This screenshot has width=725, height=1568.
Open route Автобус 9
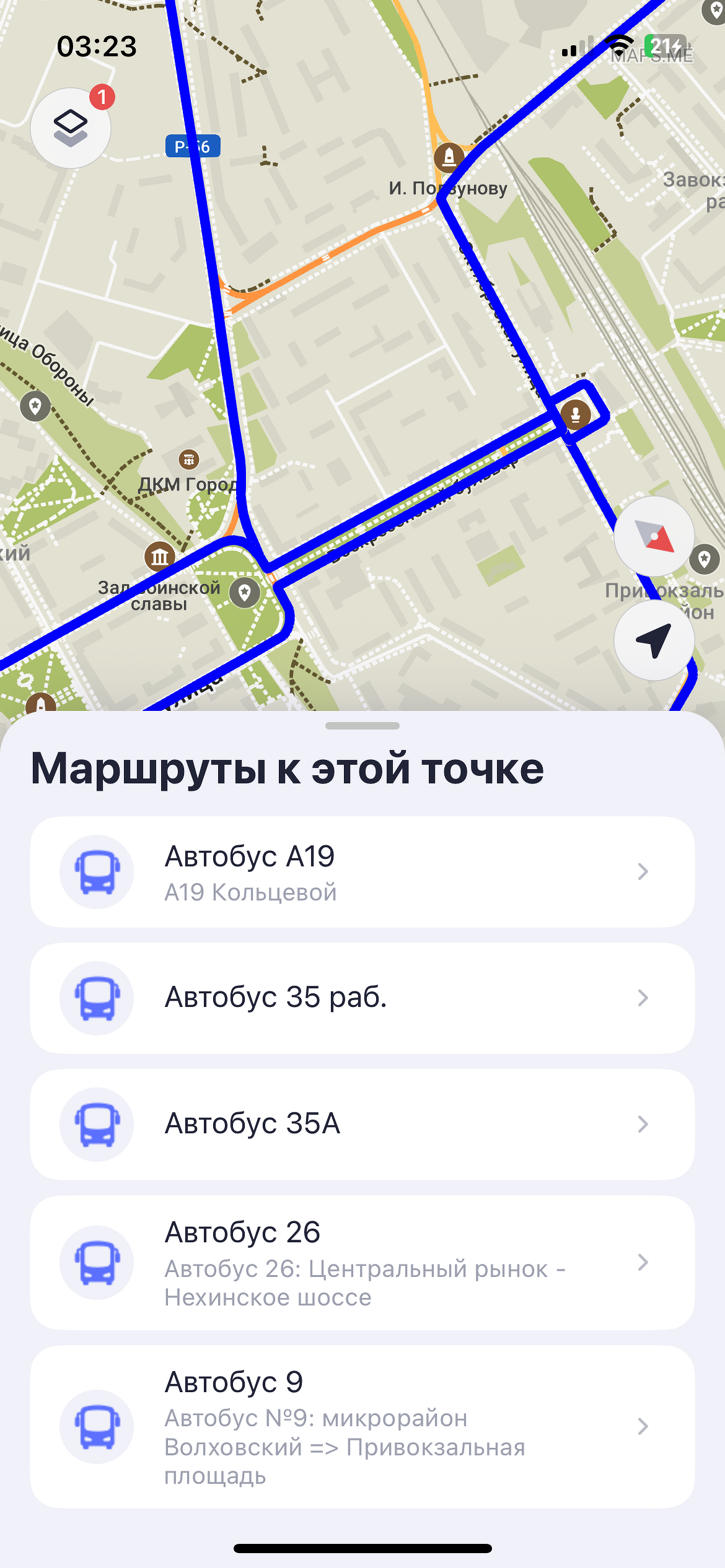point(362,1427)
